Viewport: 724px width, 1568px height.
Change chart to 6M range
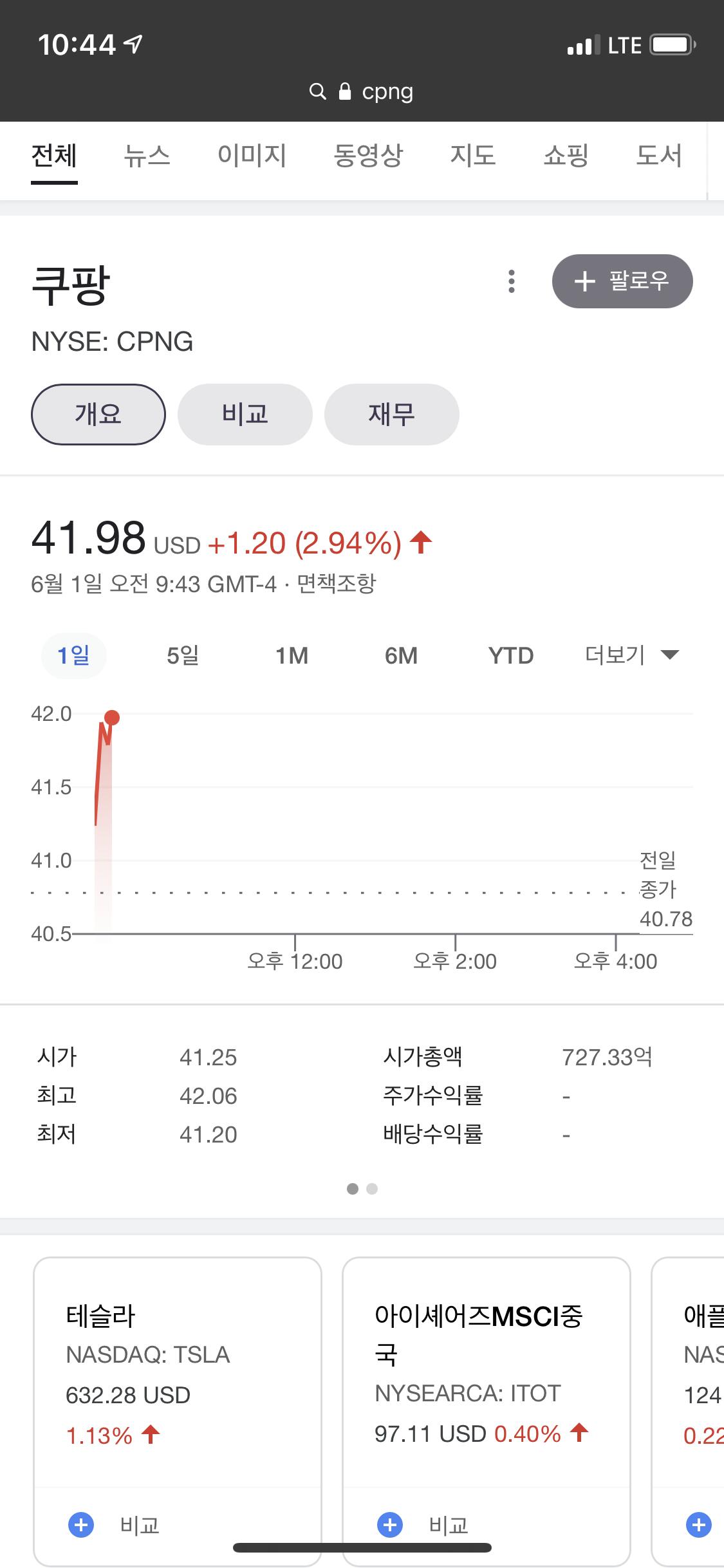(401, 656)
